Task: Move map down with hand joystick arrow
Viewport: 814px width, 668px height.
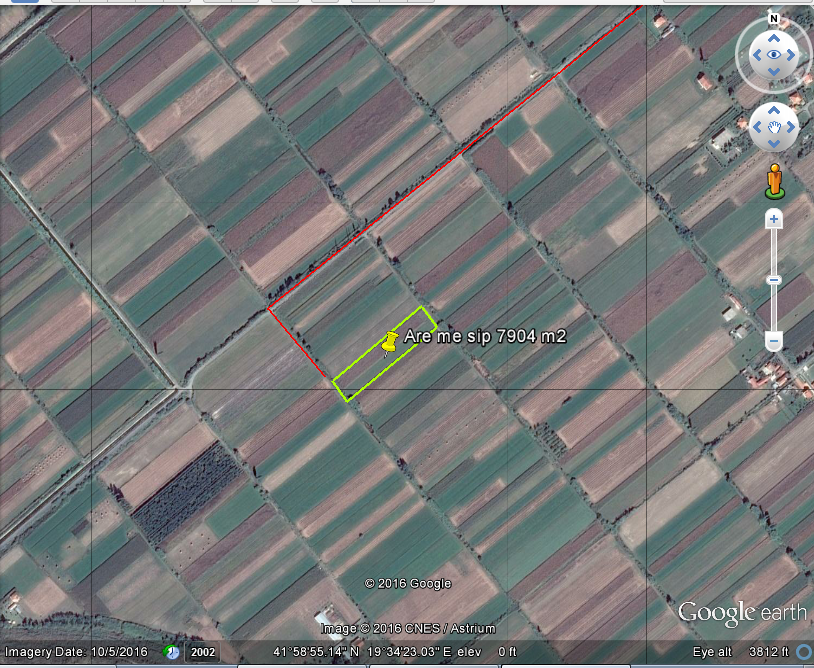Action: [x=774, y=143]
